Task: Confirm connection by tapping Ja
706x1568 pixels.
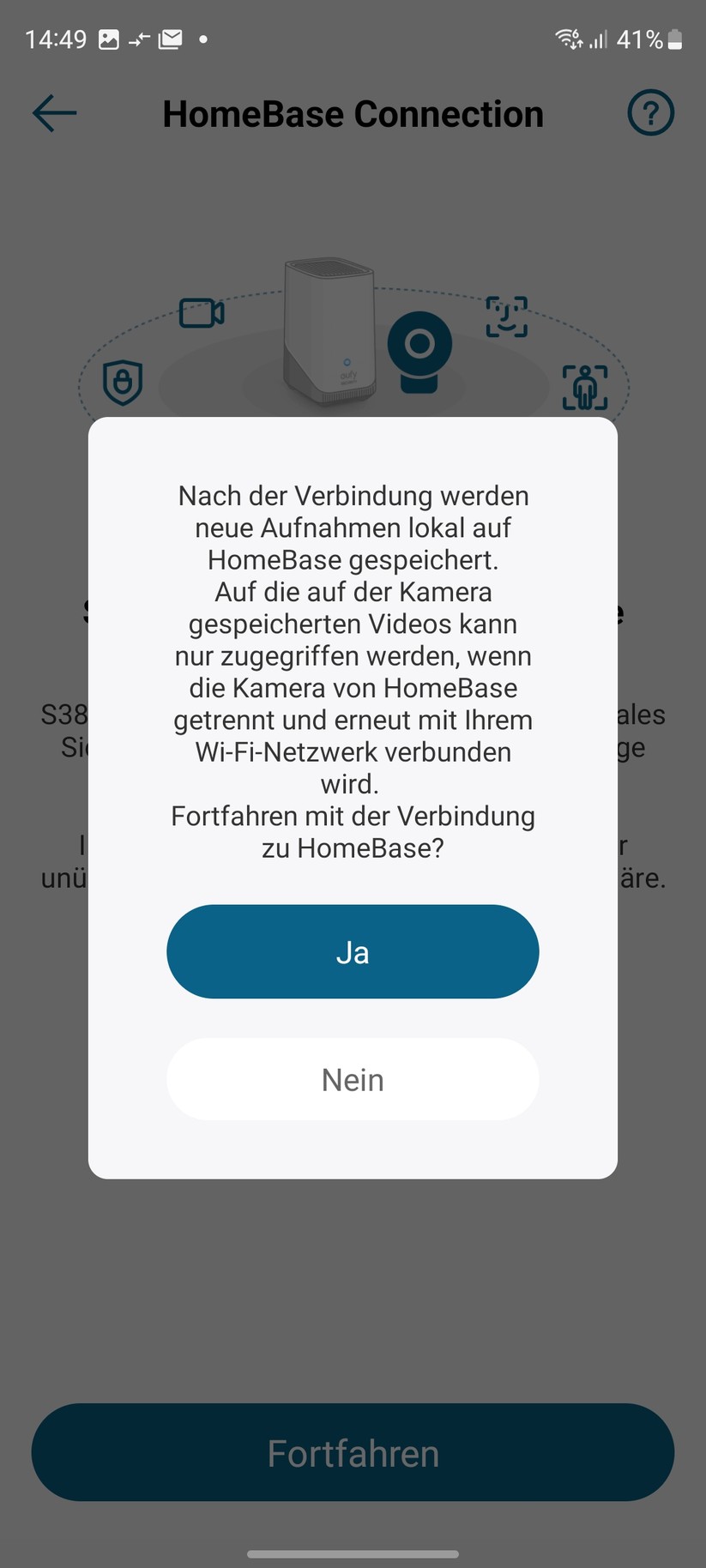Action: pyautogui.click(x=353, y=951)
